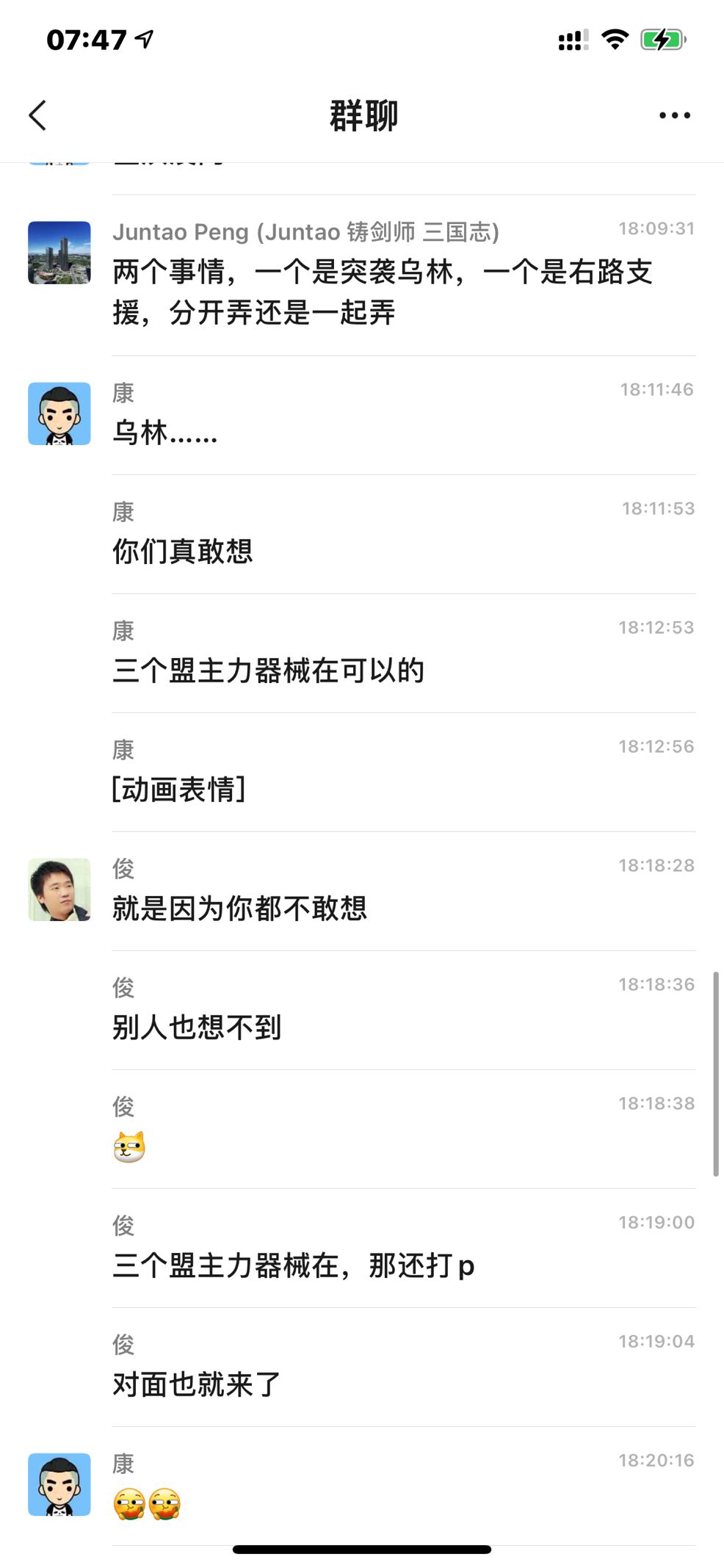Open 俊's profile avatar
Image resolution: width=724 pixels, height=1568 pixels.
click(59, 889)
